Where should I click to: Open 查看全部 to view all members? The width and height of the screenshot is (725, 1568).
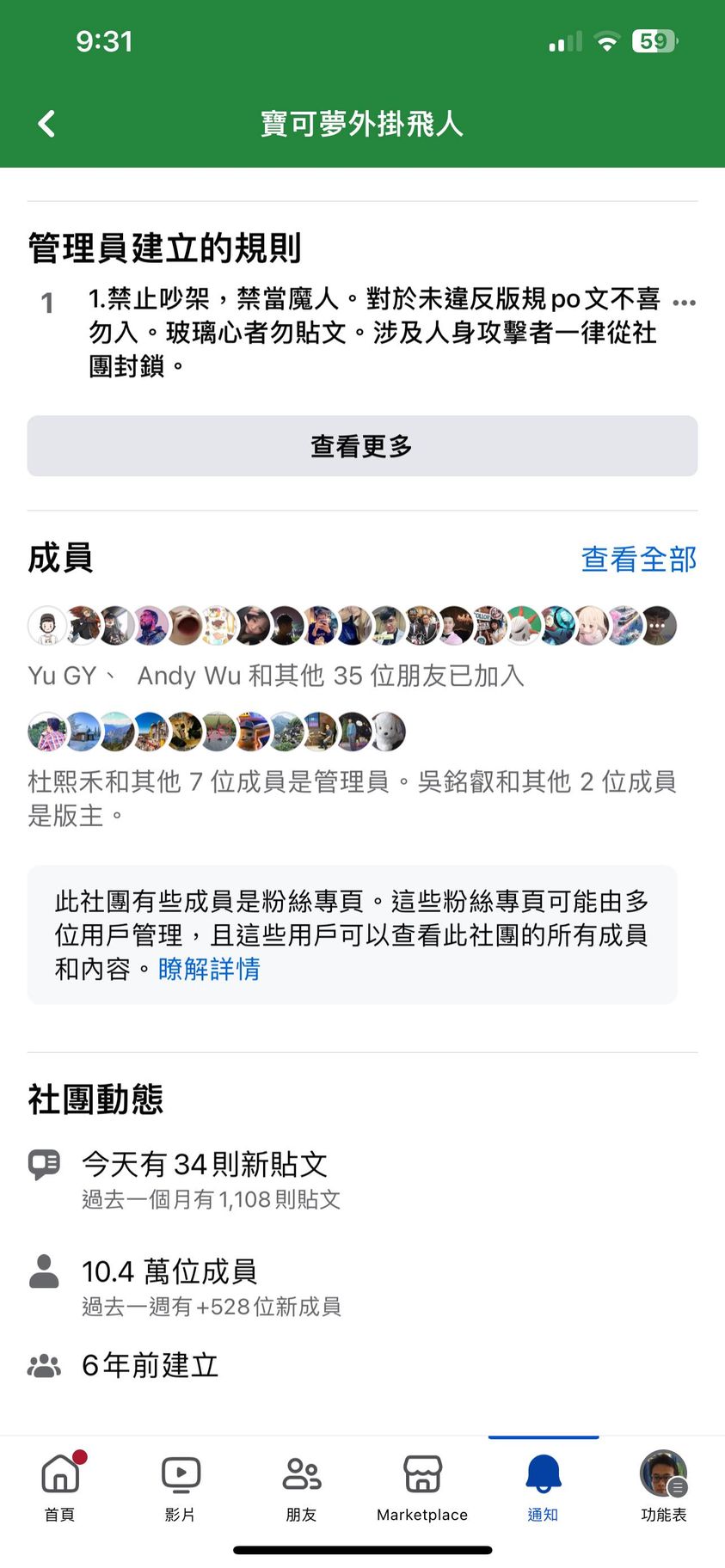tap(638, 559)
